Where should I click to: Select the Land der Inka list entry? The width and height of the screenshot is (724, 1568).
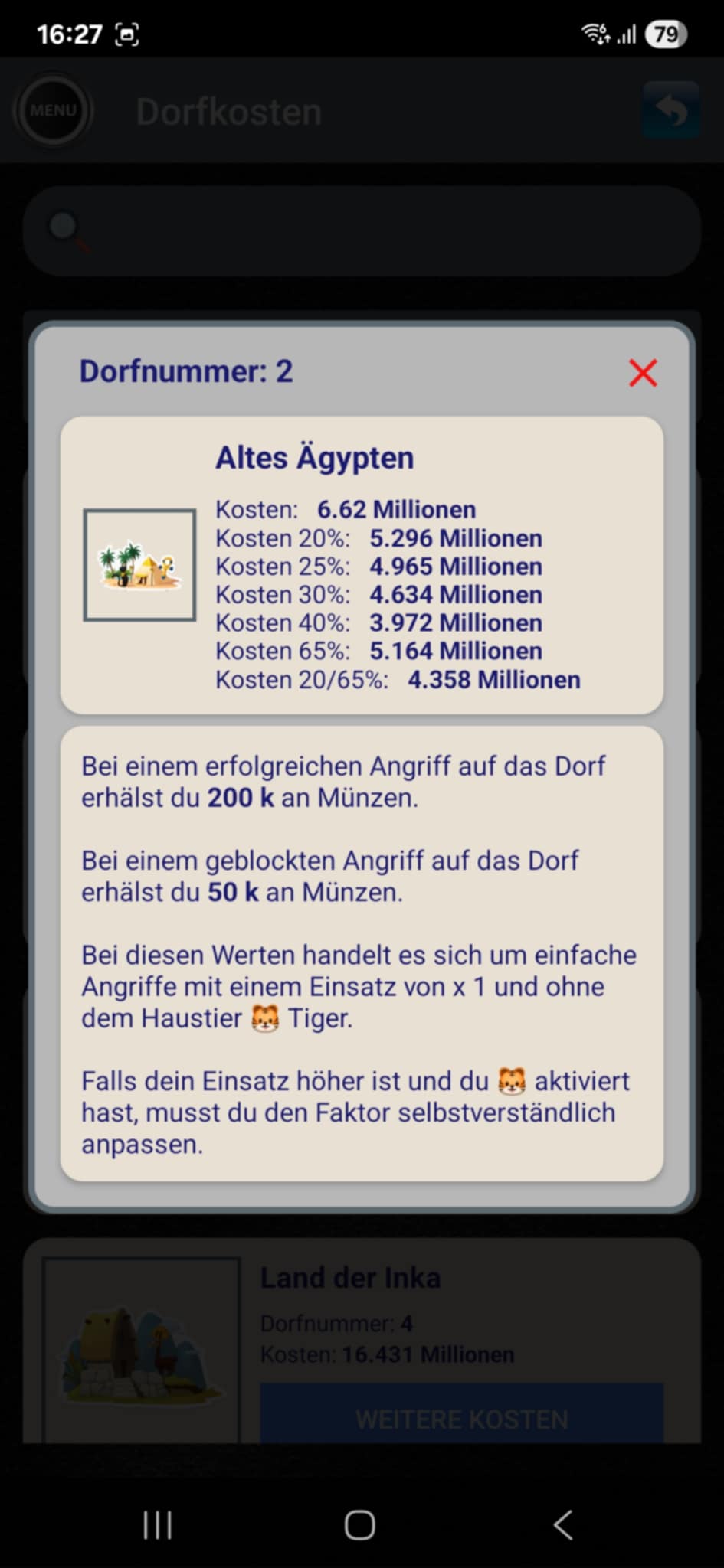tap(360, 1336)
